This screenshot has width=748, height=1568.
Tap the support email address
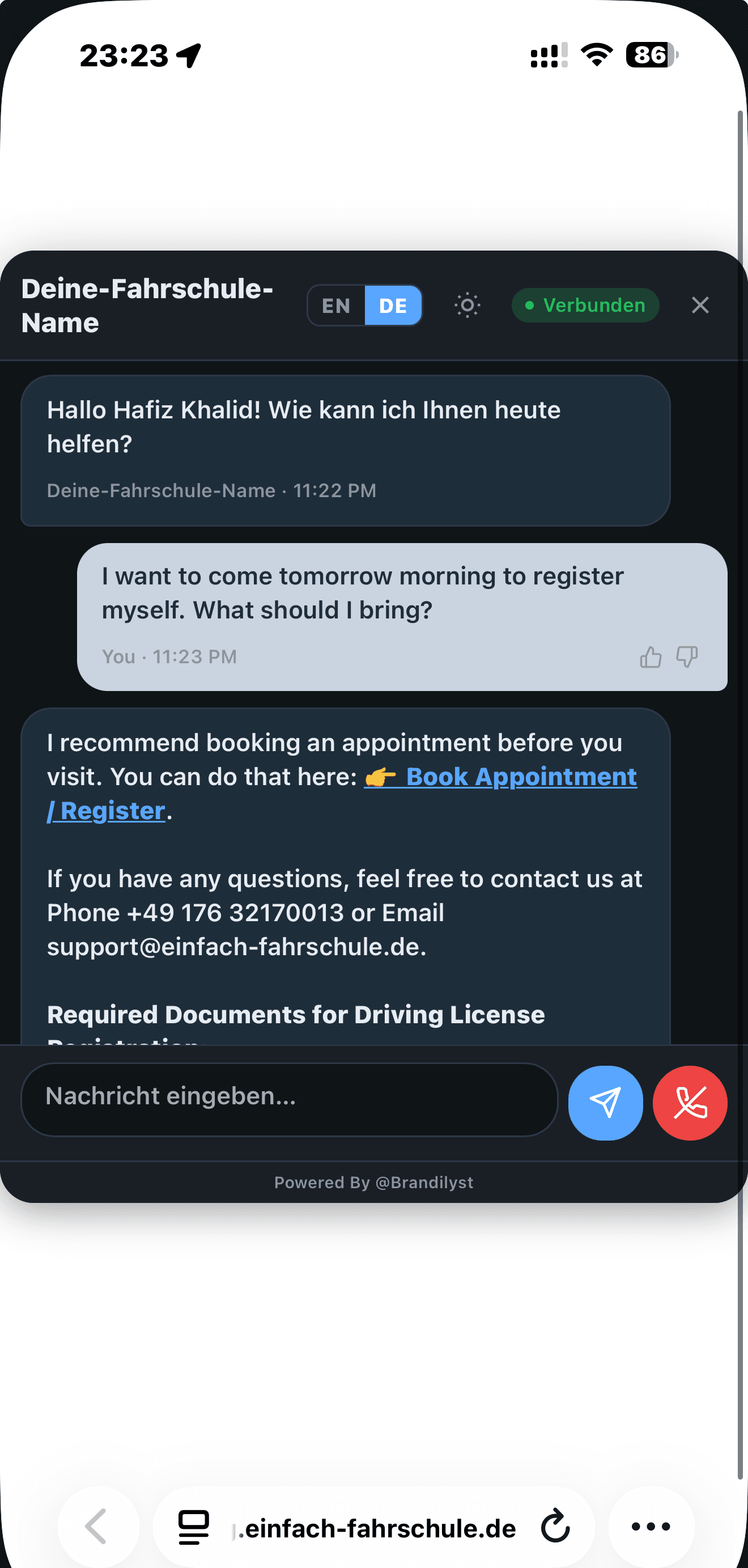tap(237, 946)
